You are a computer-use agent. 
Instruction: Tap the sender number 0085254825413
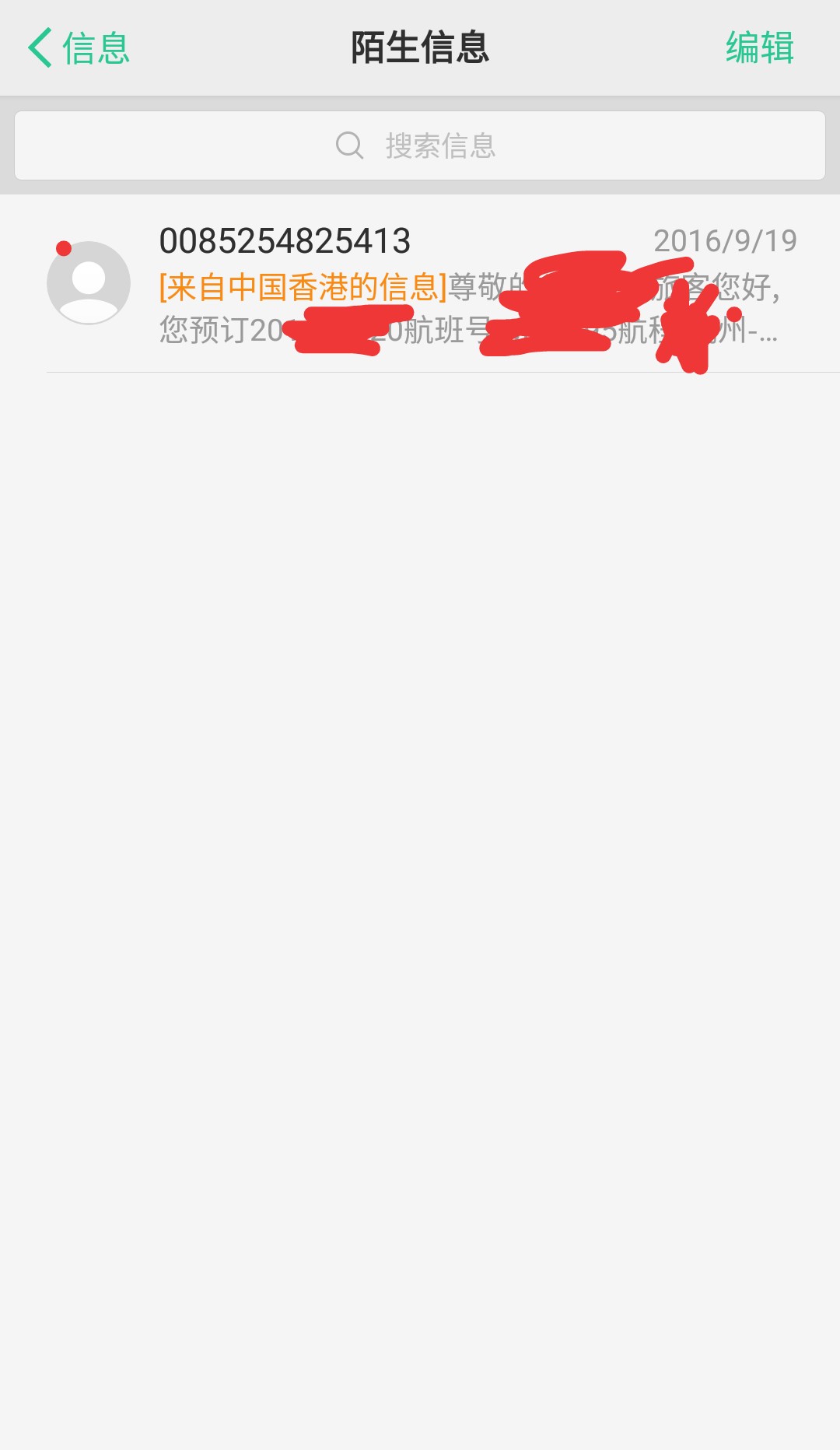(x=285, y=241)
